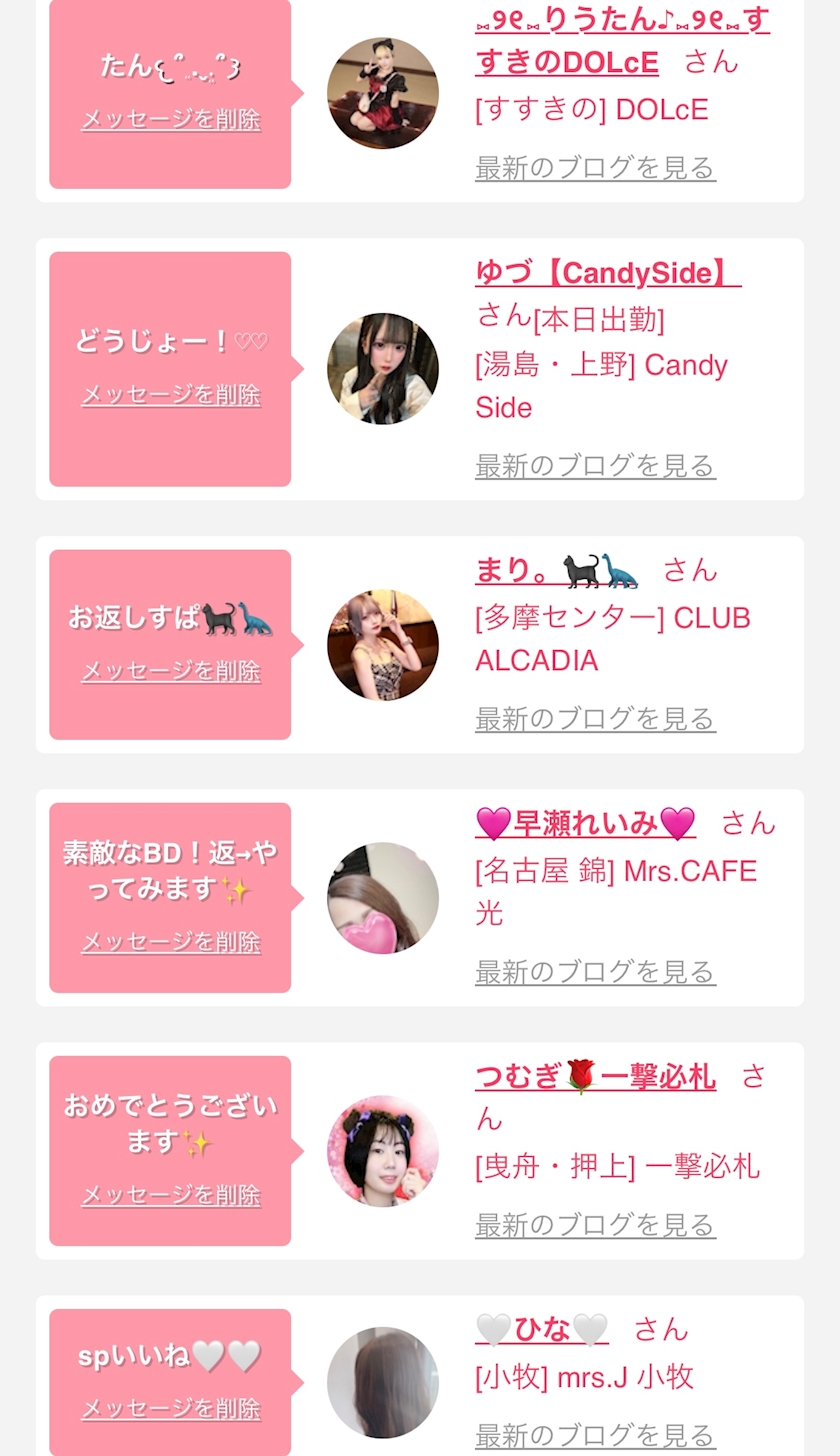Open ひな profile name link
840x1456 pixels.
[x=542, y=1329]
